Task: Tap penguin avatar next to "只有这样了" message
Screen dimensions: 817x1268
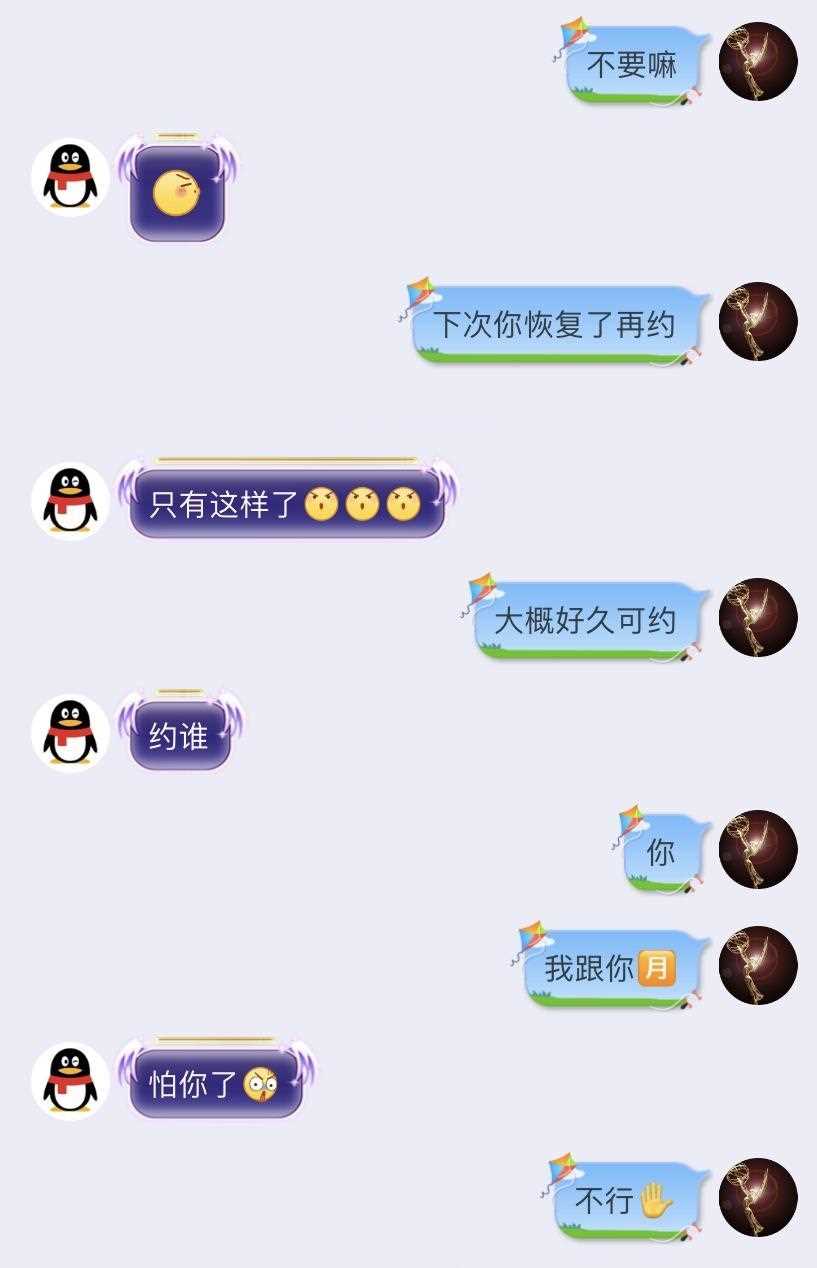Action: pyautogui.click(x=70, y=501)
